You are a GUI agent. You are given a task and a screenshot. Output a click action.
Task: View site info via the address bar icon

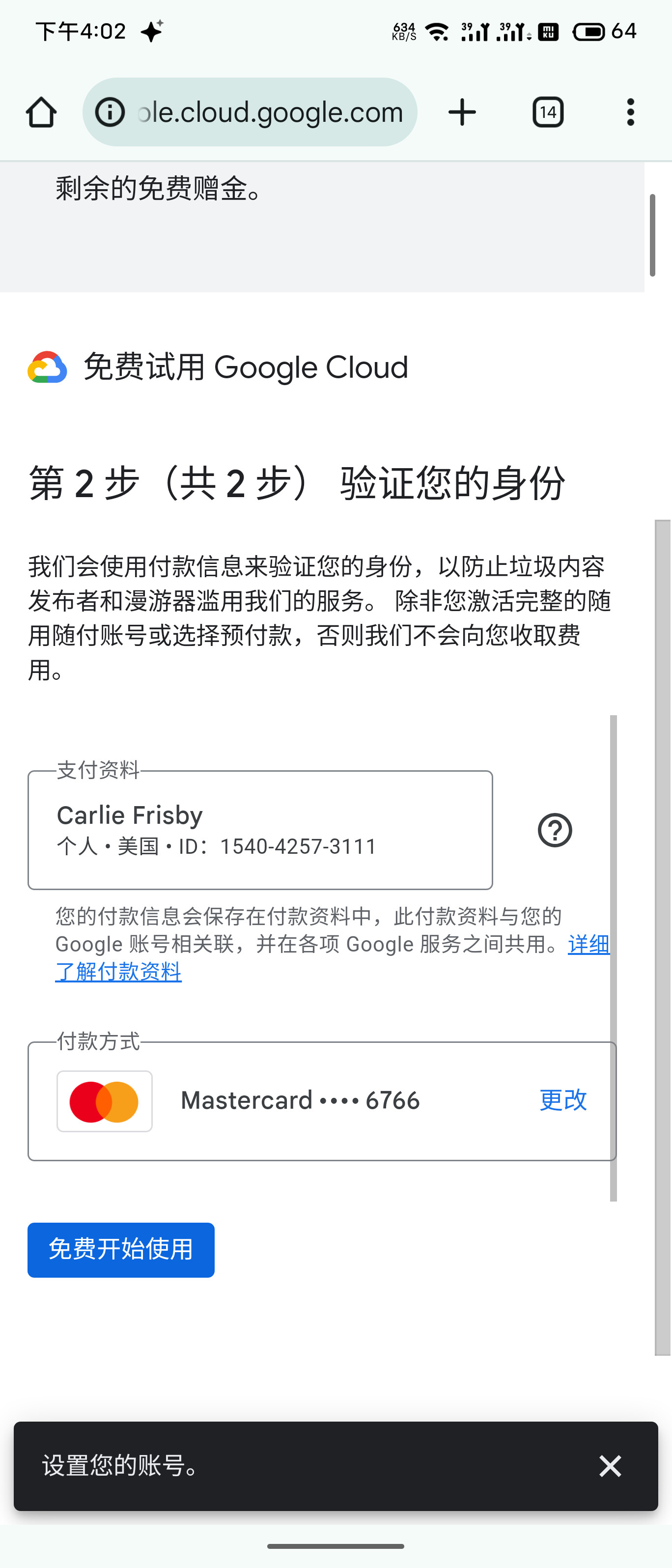pyautogui.click(x=110, y=112)
